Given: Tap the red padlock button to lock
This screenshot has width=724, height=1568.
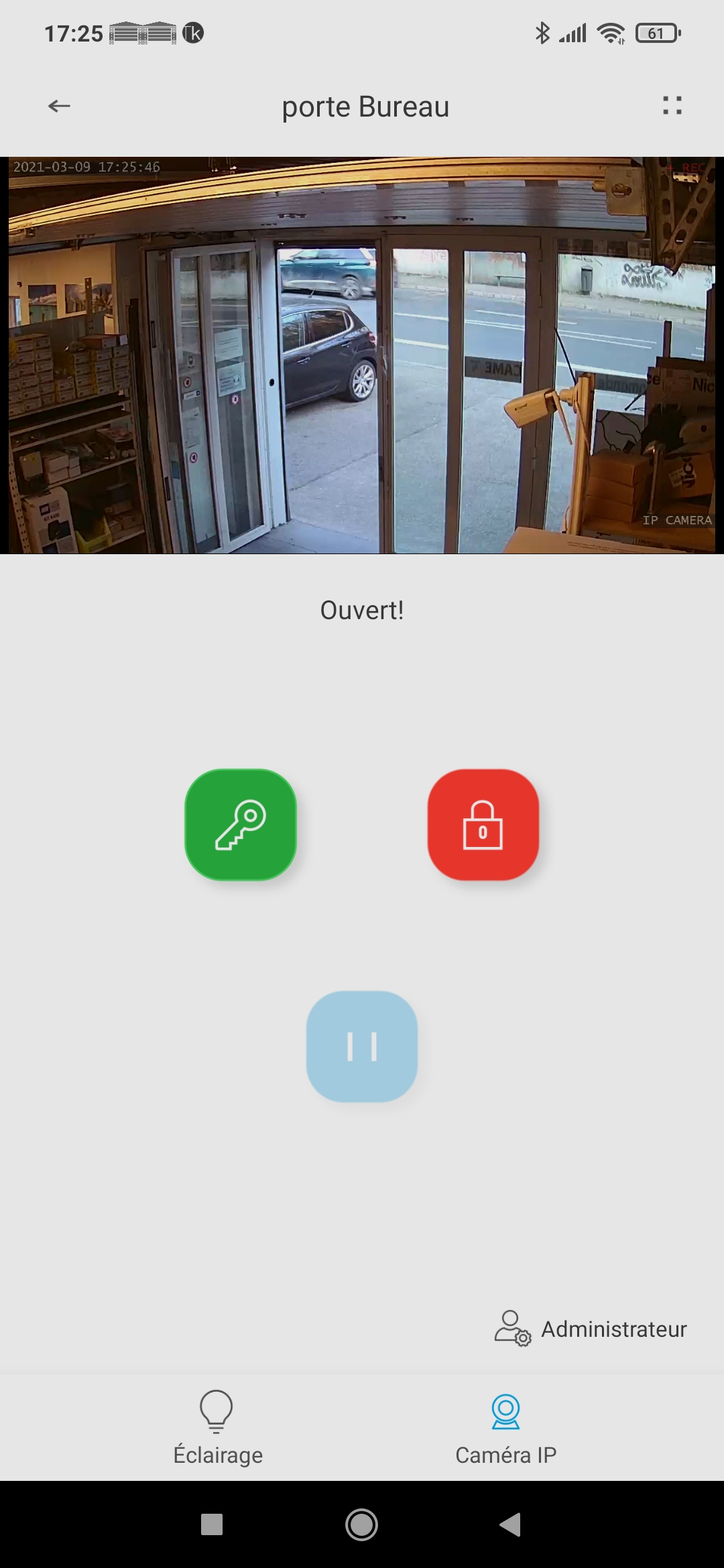Looking at the screenshot, I should coord(483,825).
